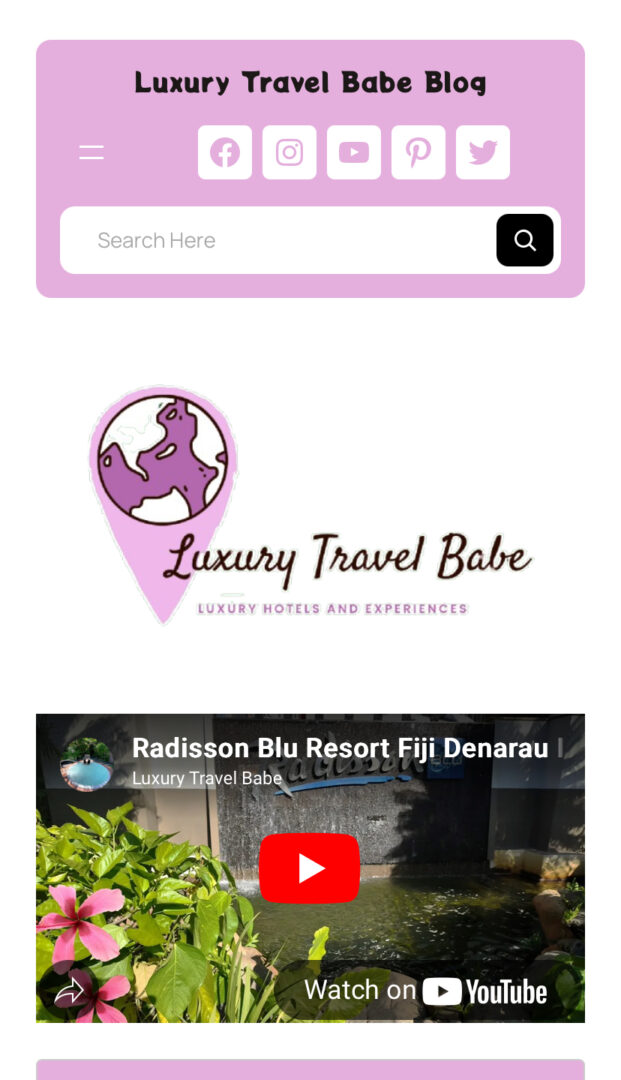Open Luxury Travel Babe channel avatar

(87, 763)
